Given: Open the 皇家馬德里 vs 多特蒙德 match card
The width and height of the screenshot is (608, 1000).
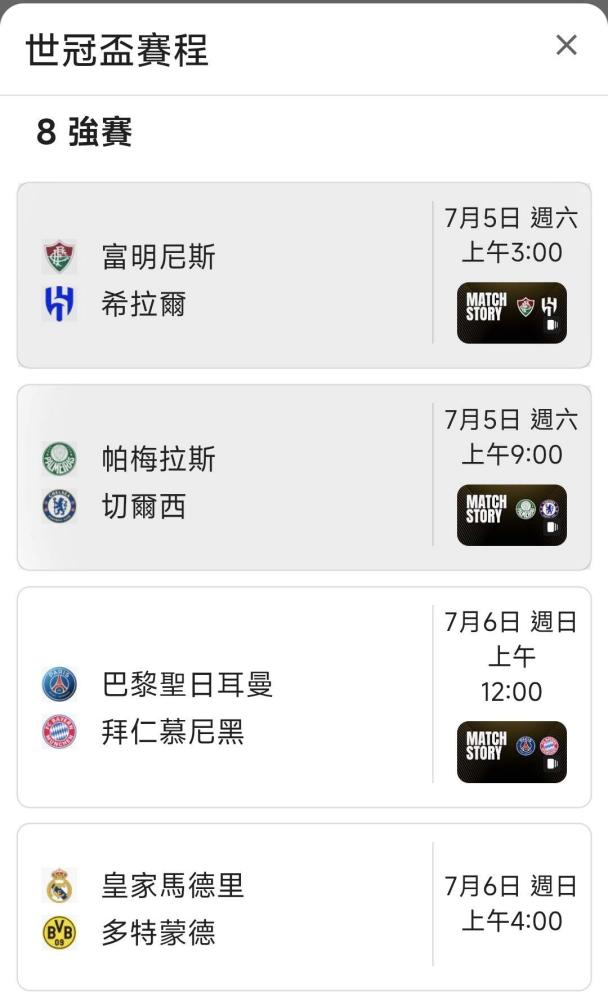Looking at the screenshot, I should 304,907.
